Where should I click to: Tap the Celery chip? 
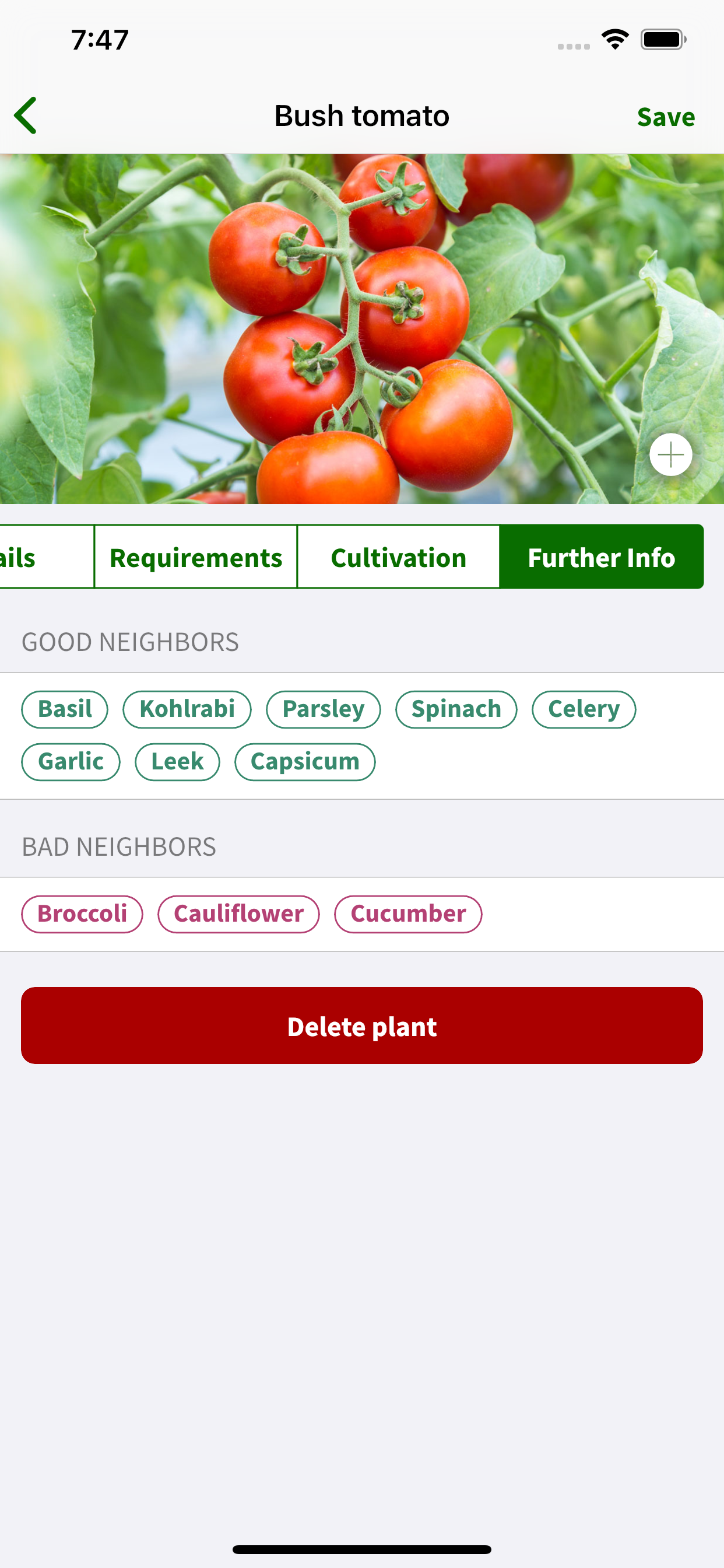pos(584,709)
